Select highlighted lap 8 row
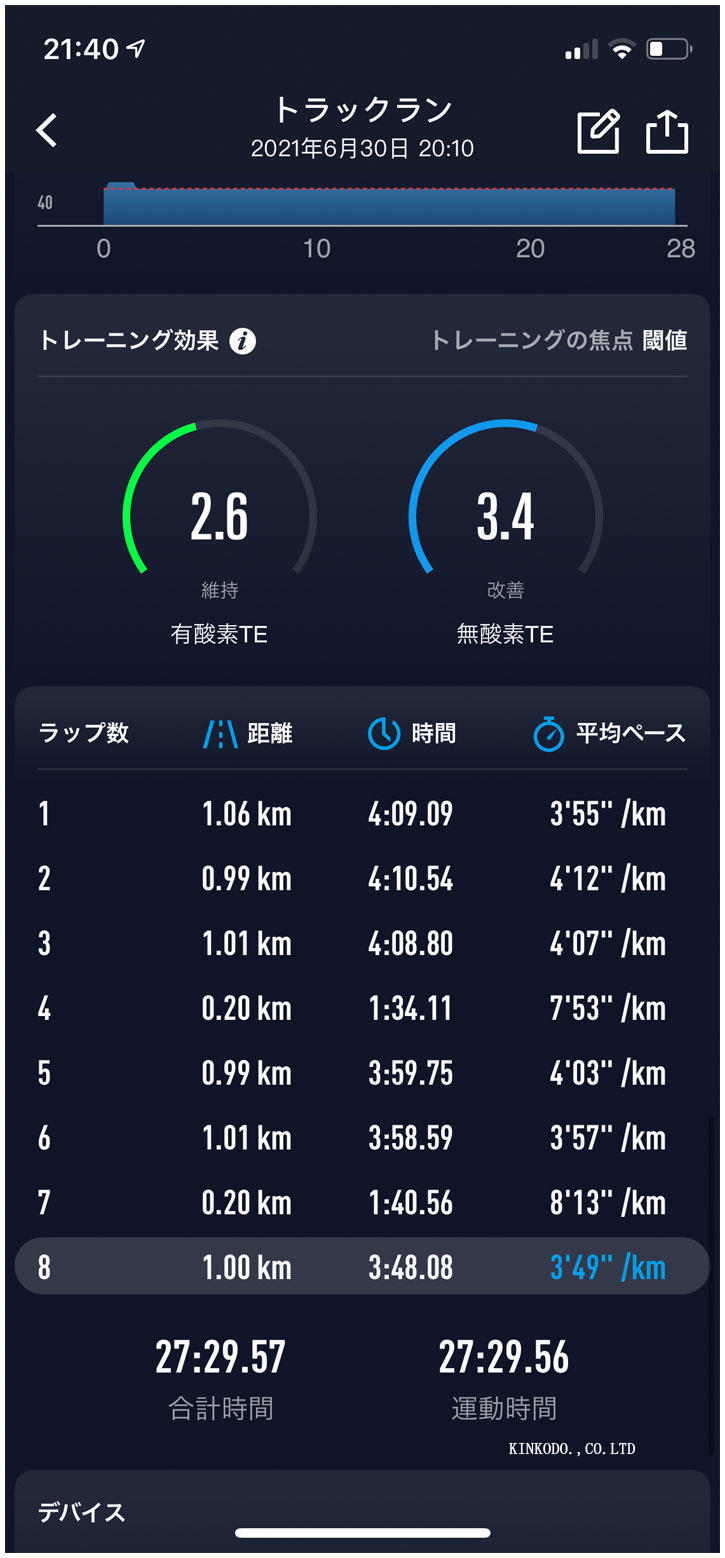This screenshot has height=1558, width=725. pyautogui.click(x=362, y=1267)
